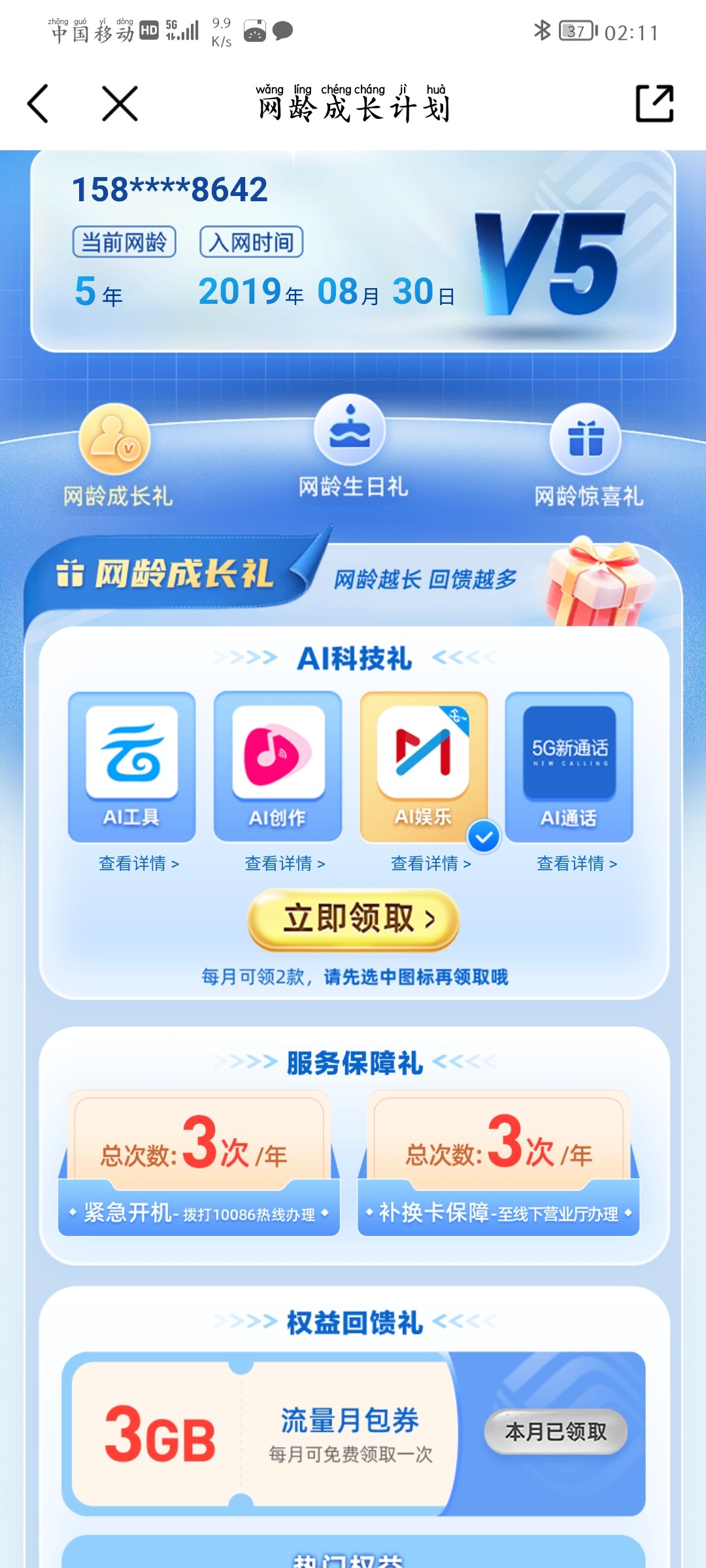View details under AI创作
Screen dimensions: 706x1568
coord(284,864)
